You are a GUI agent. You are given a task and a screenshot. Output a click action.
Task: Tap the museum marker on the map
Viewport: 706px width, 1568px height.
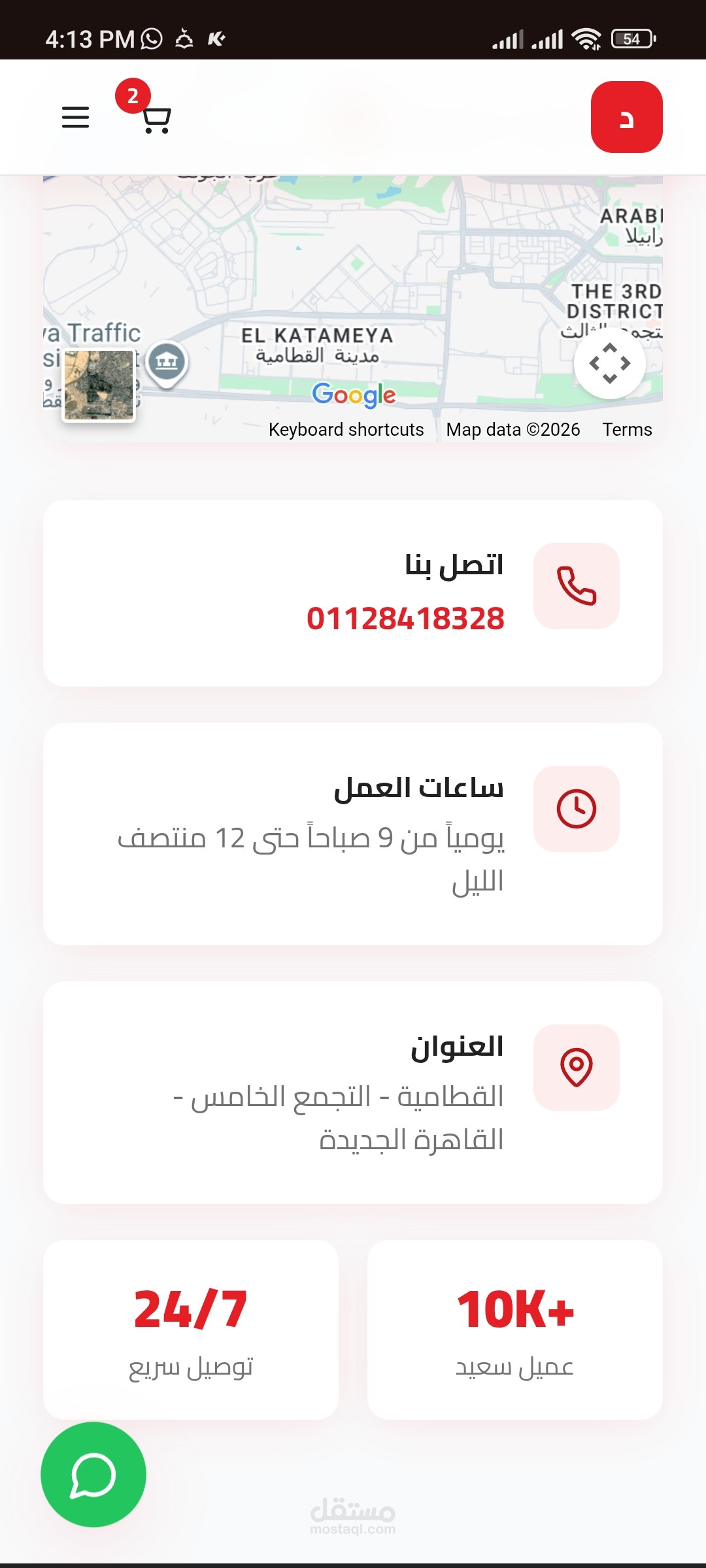pos(167,361)
